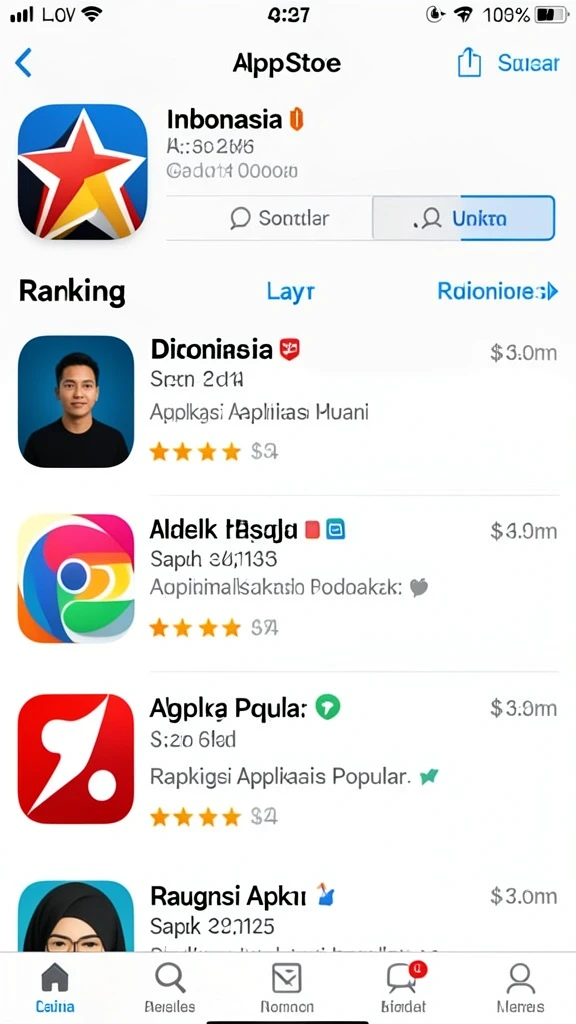Open the chat tab with red badge
The image size is (576, 1024).
point(404,987)
